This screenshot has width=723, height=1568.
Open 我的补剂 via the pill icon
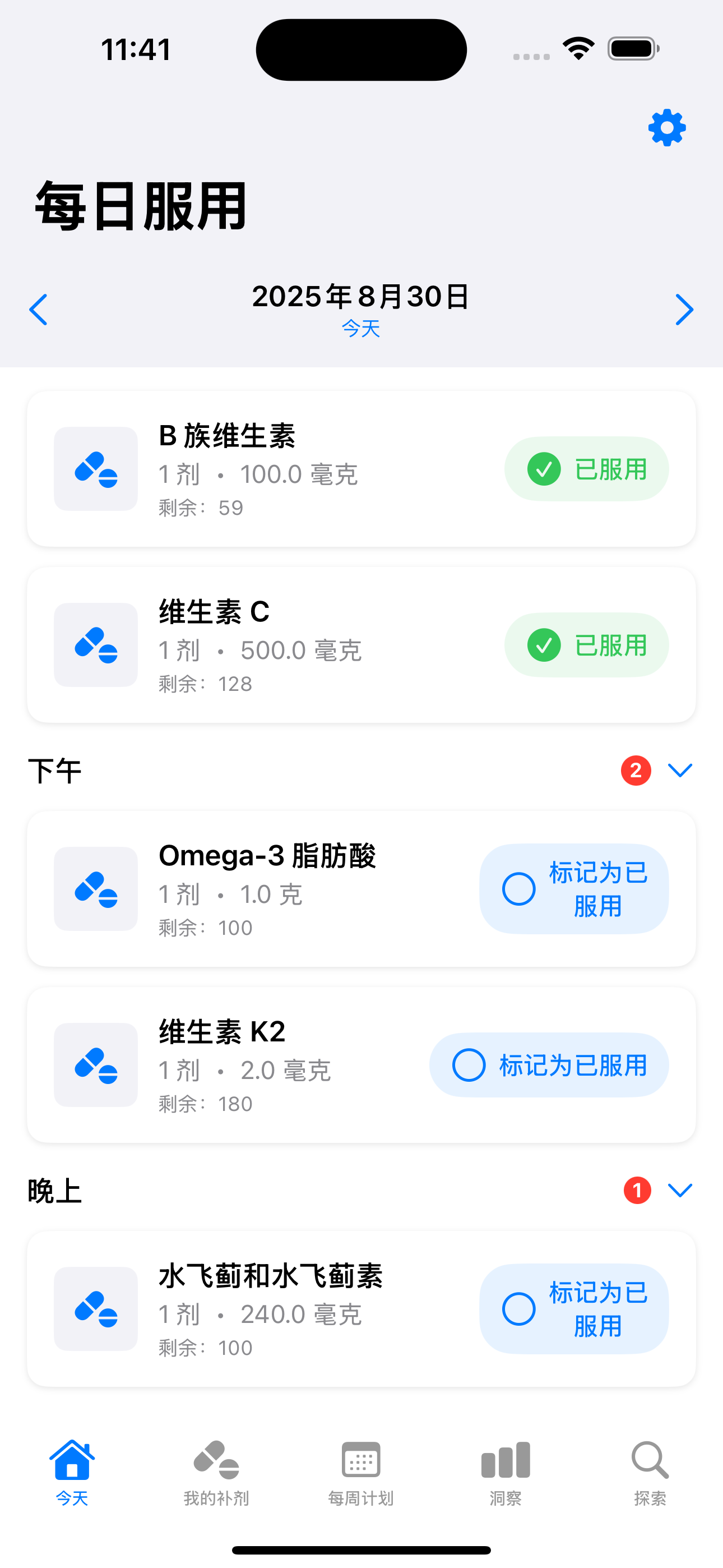pyautogui.click(x=216, y=1461)
